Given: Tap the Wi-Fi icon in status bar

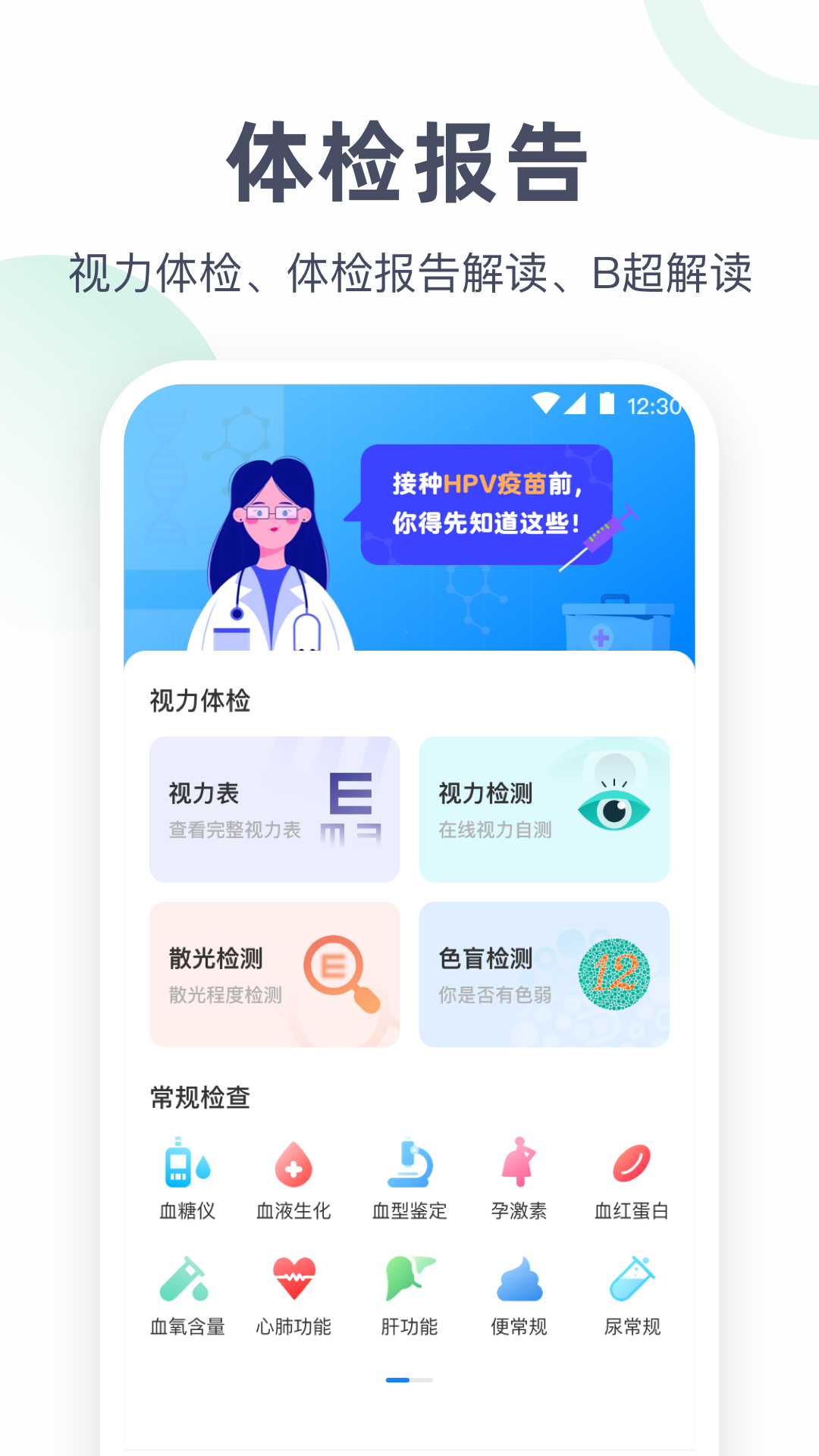Looking at the screenshot, I should (545, 404).
